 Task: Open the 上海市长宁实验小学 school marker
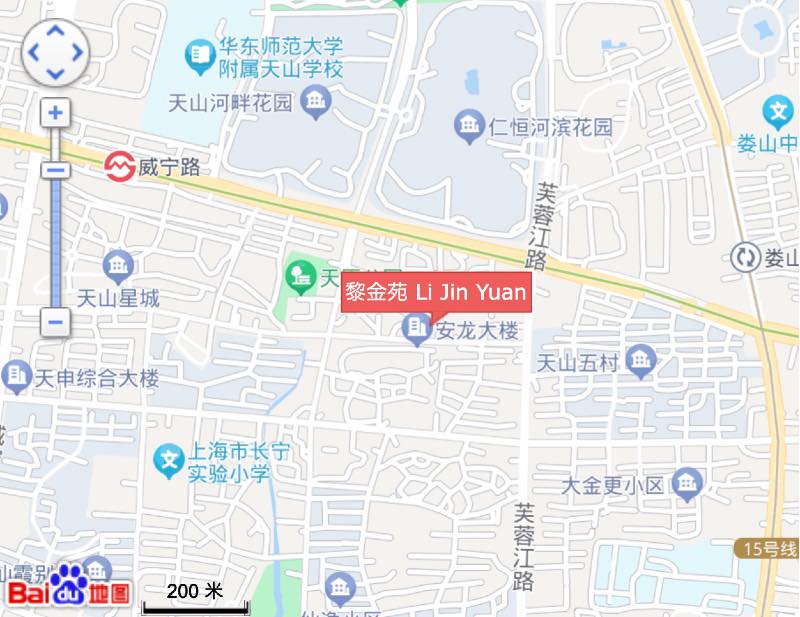click(x=170, y=461)
